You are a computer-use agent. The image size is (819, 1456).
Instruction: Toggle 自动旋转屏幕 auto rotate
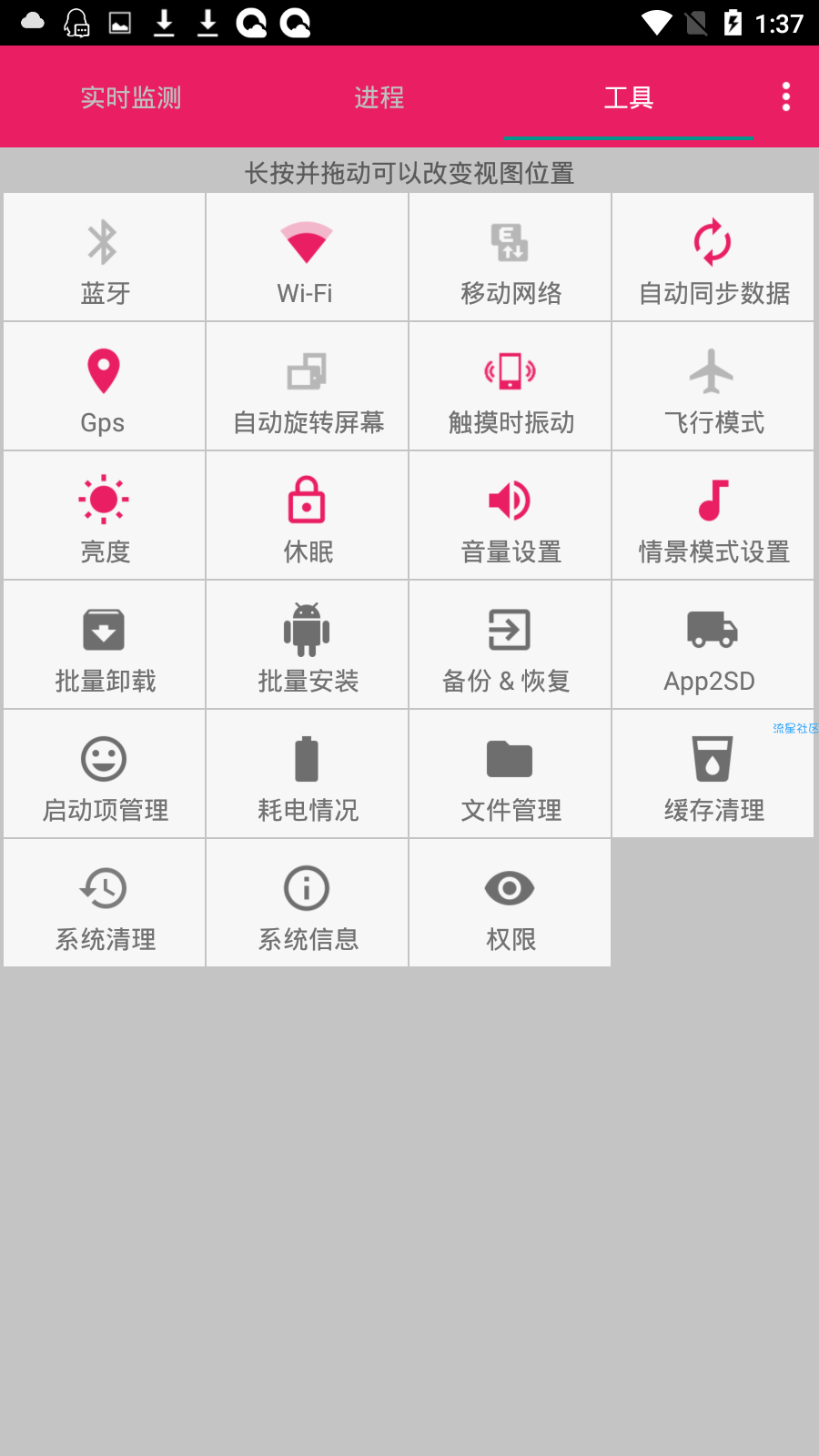pyautogui.click(x=307, y=386)
